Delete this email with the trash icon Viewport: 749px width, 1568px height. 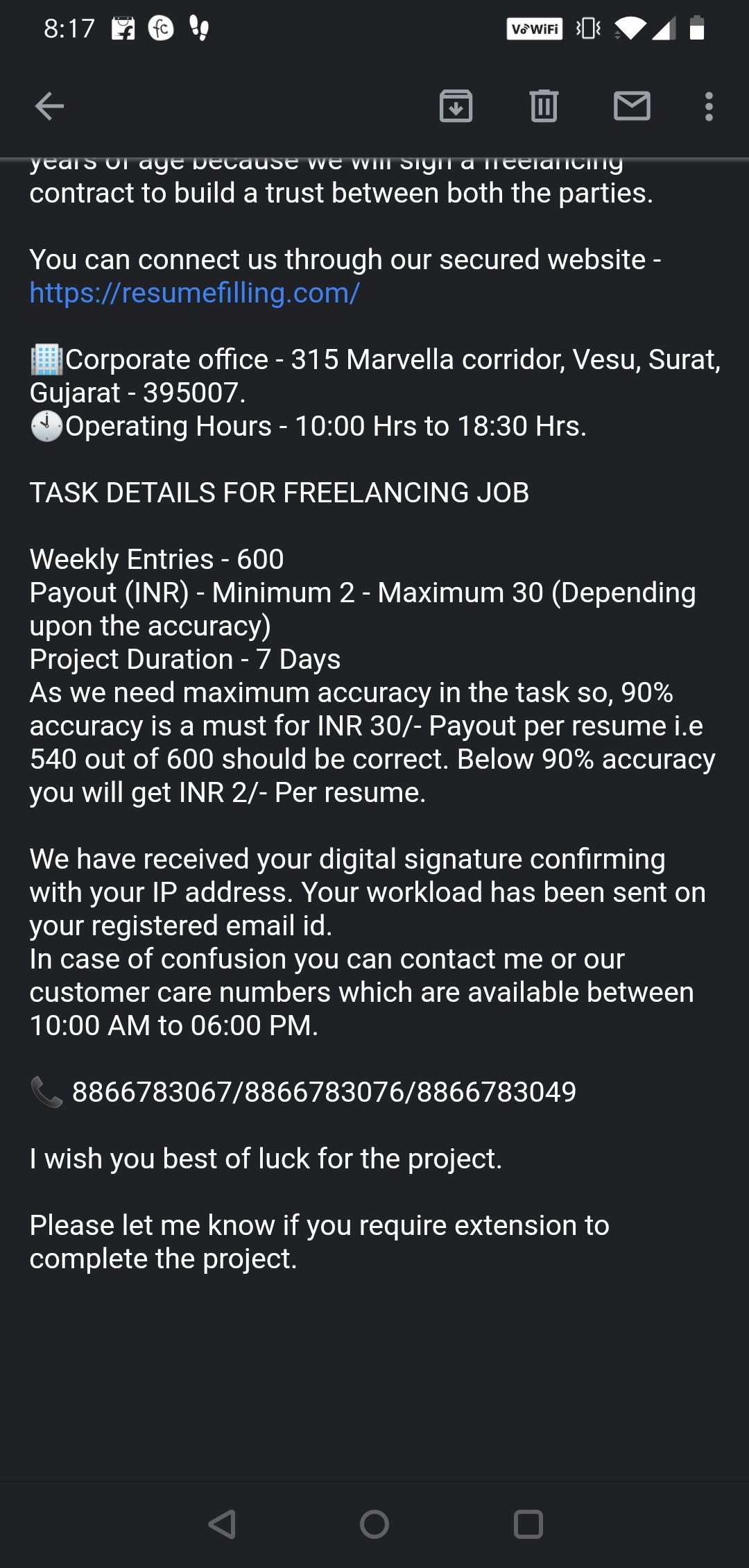(544, 106)
